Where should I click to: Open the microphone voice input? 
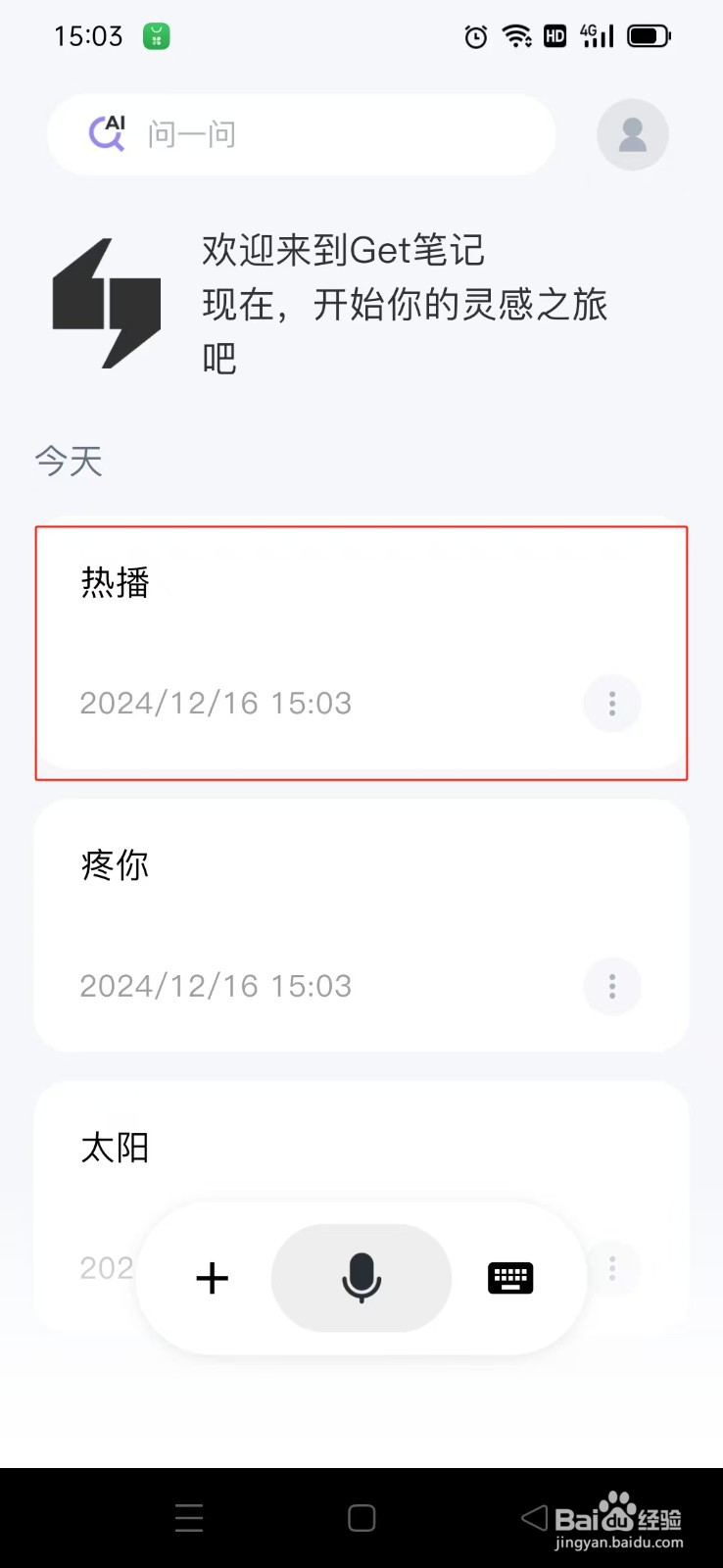tap(361, 1277)
